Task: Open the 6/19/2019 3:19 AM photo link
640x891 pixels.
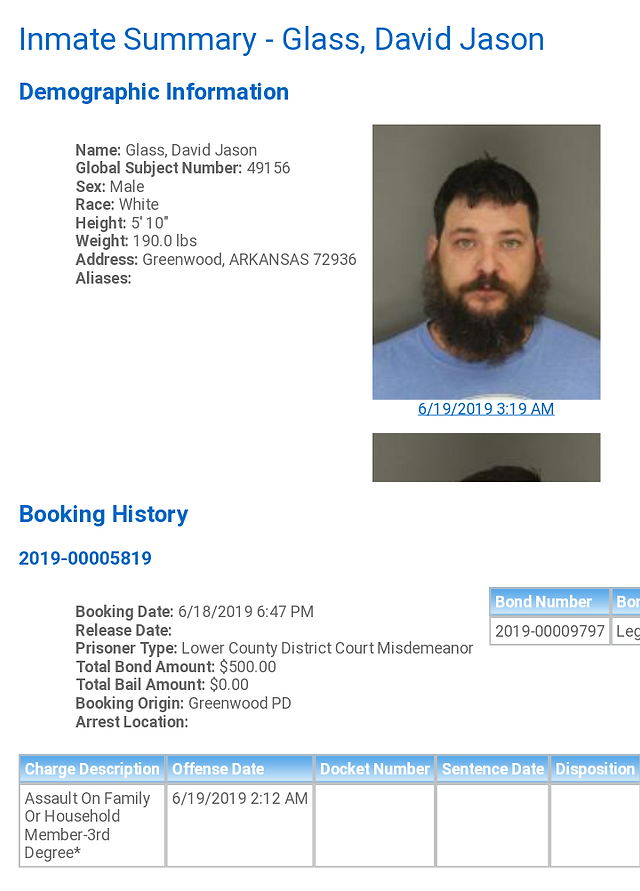Action: click(x=486, y=409)
